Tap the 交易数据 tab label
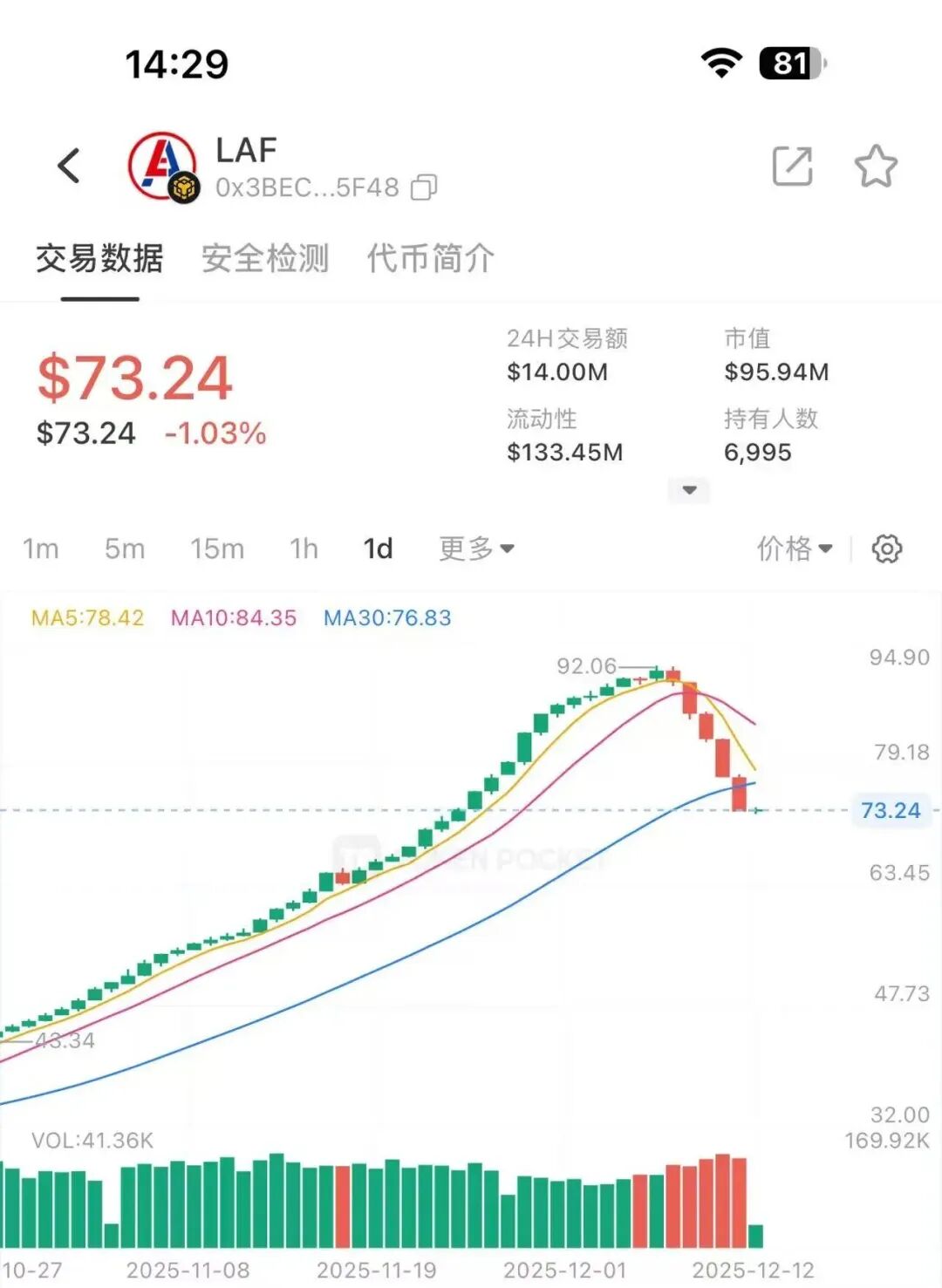 99,258
